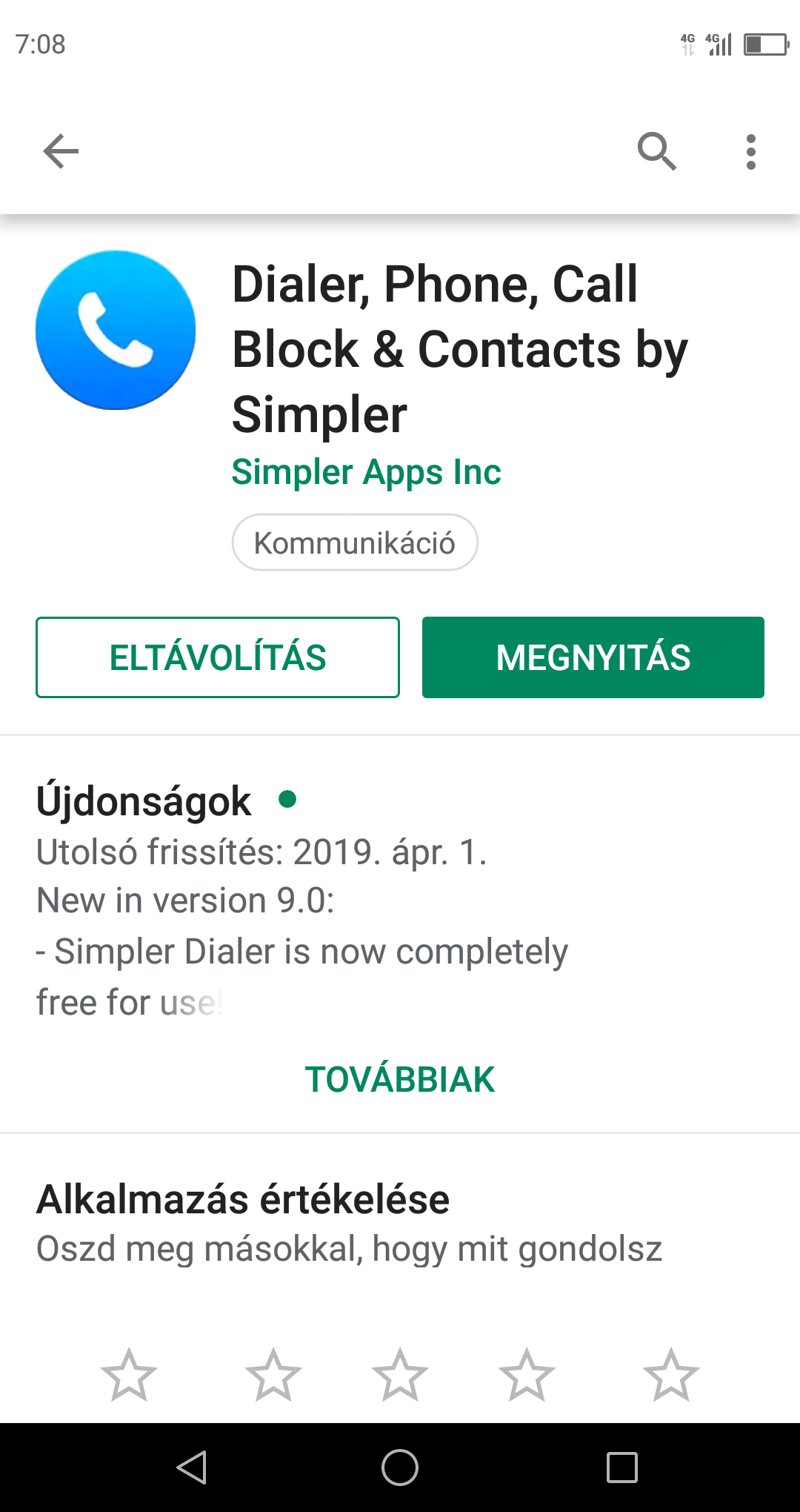Tap the system home button
The image size is (800, 1512).
point(400,1468)
